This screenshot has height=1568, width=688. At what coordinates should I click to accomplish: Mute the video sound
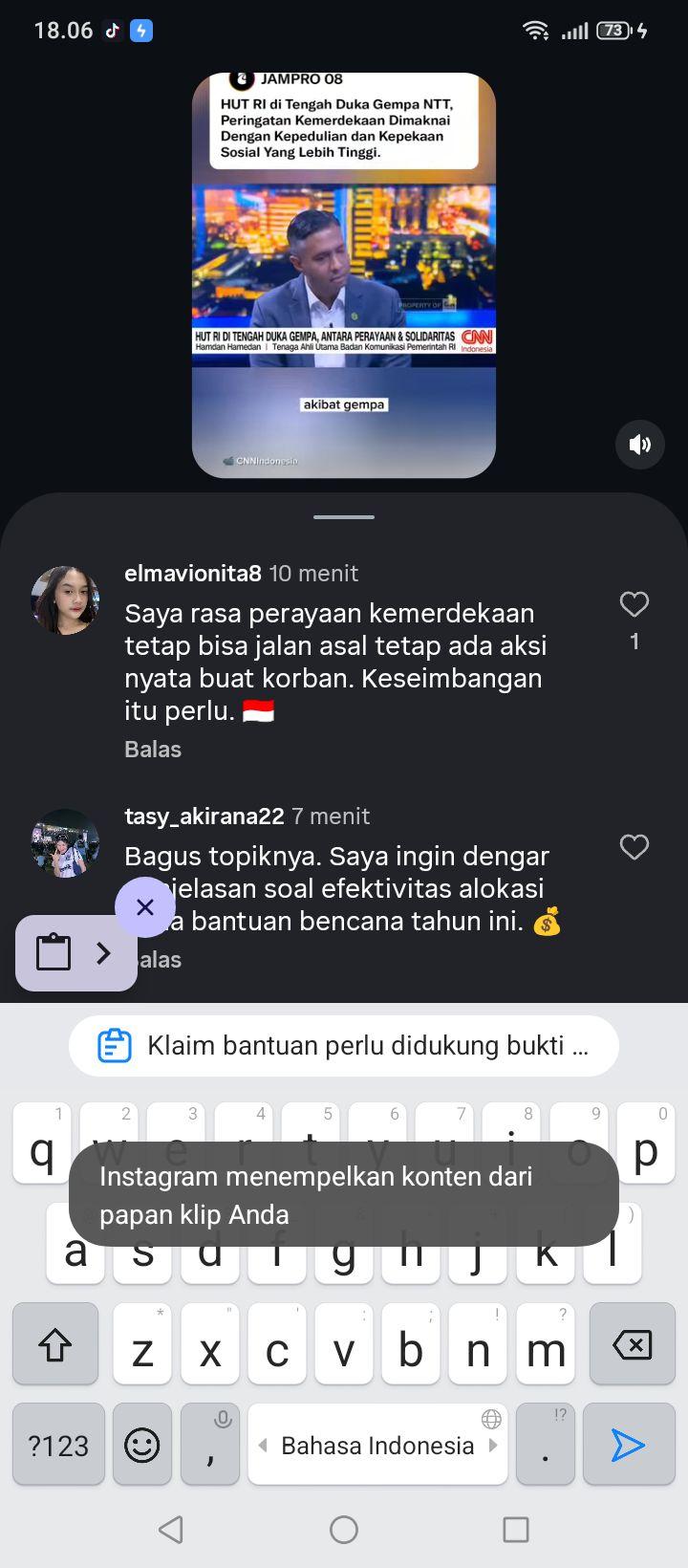(x=639, y=444)
